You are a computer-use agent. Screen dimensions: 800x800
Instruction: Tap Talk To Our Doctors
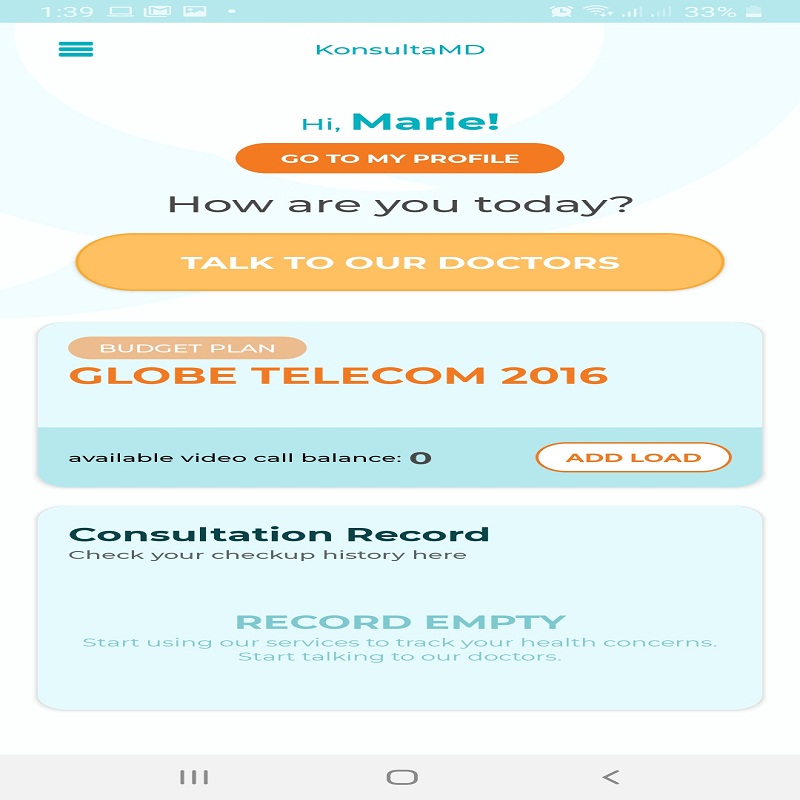click(x=400, y=263)
